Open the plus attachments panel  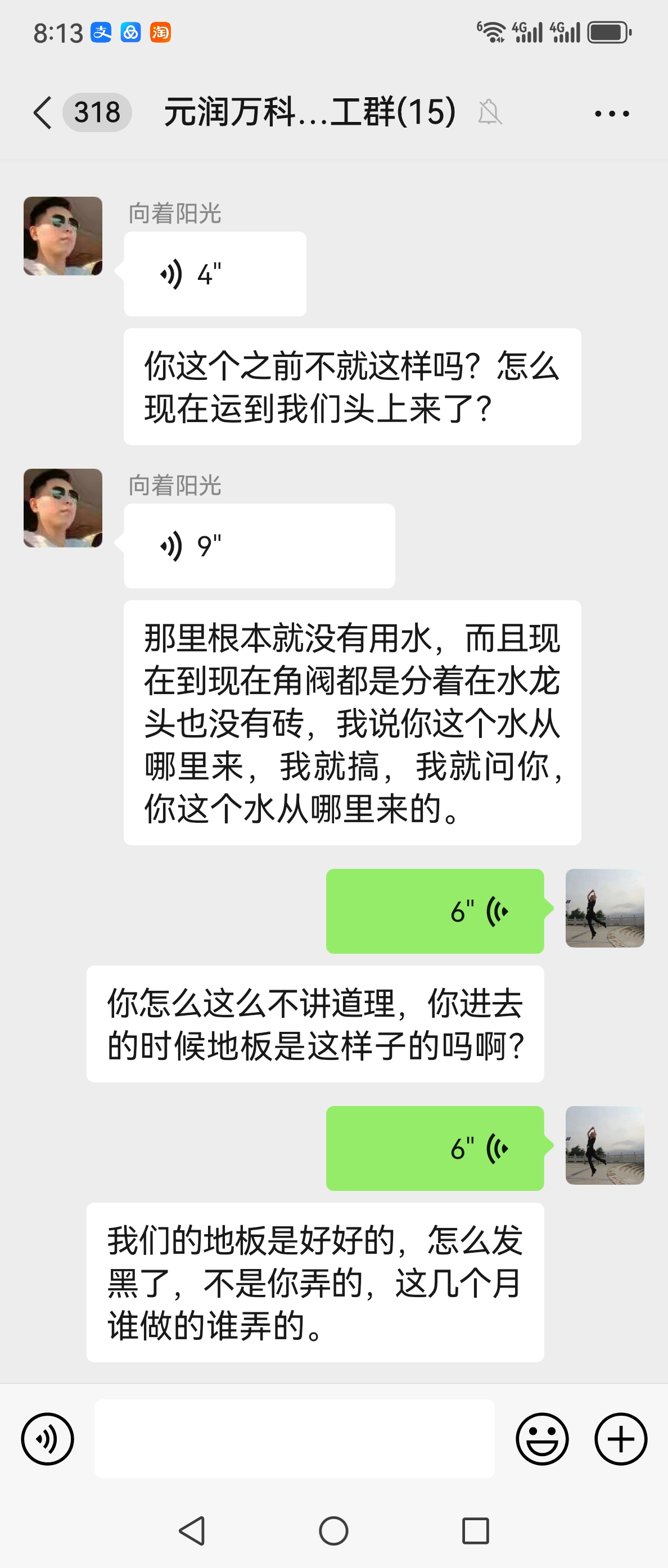coord(621,1438)
